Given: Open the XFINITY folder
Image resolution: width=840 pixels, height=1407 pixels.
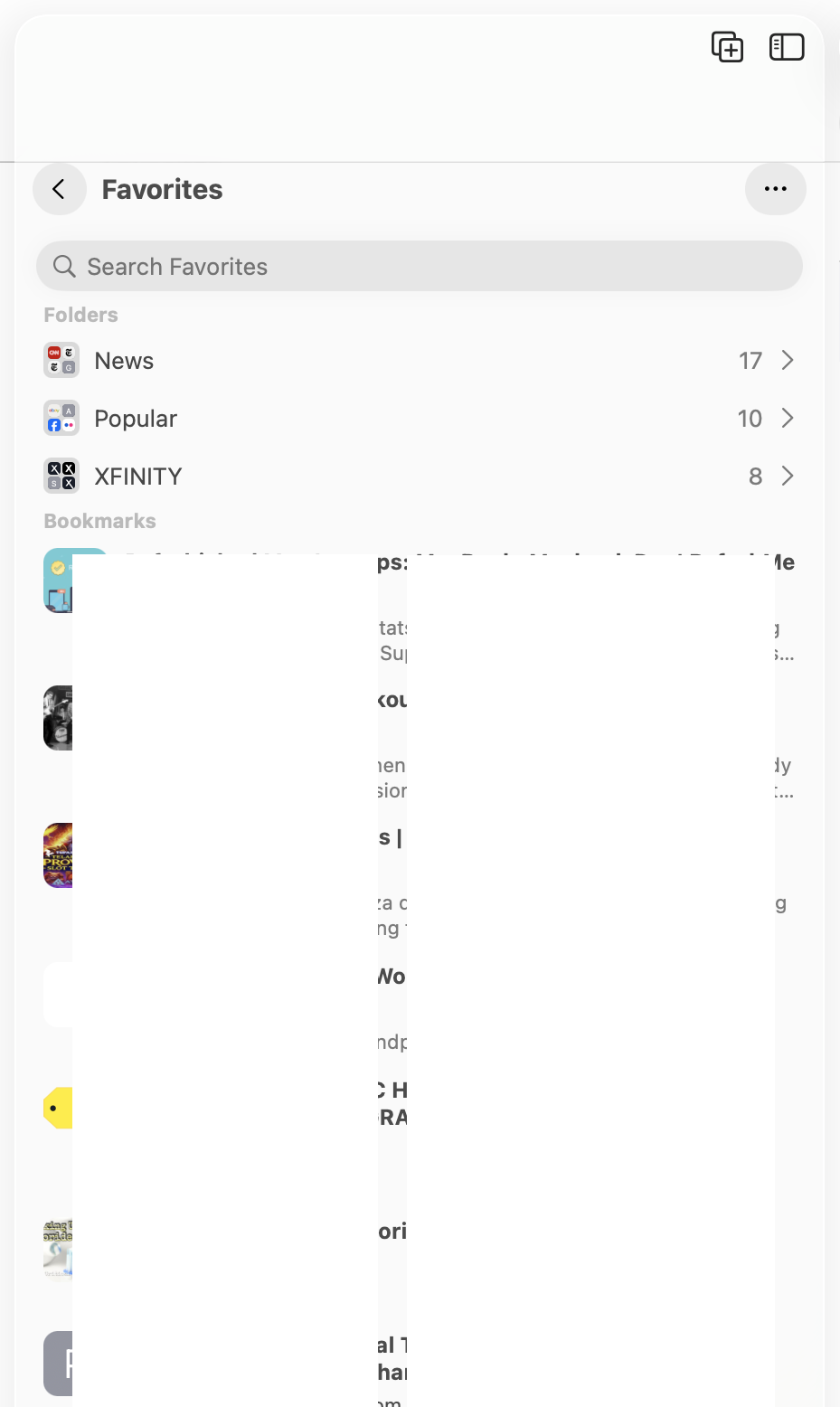Looking at the screenshot, I should point(419,477).
